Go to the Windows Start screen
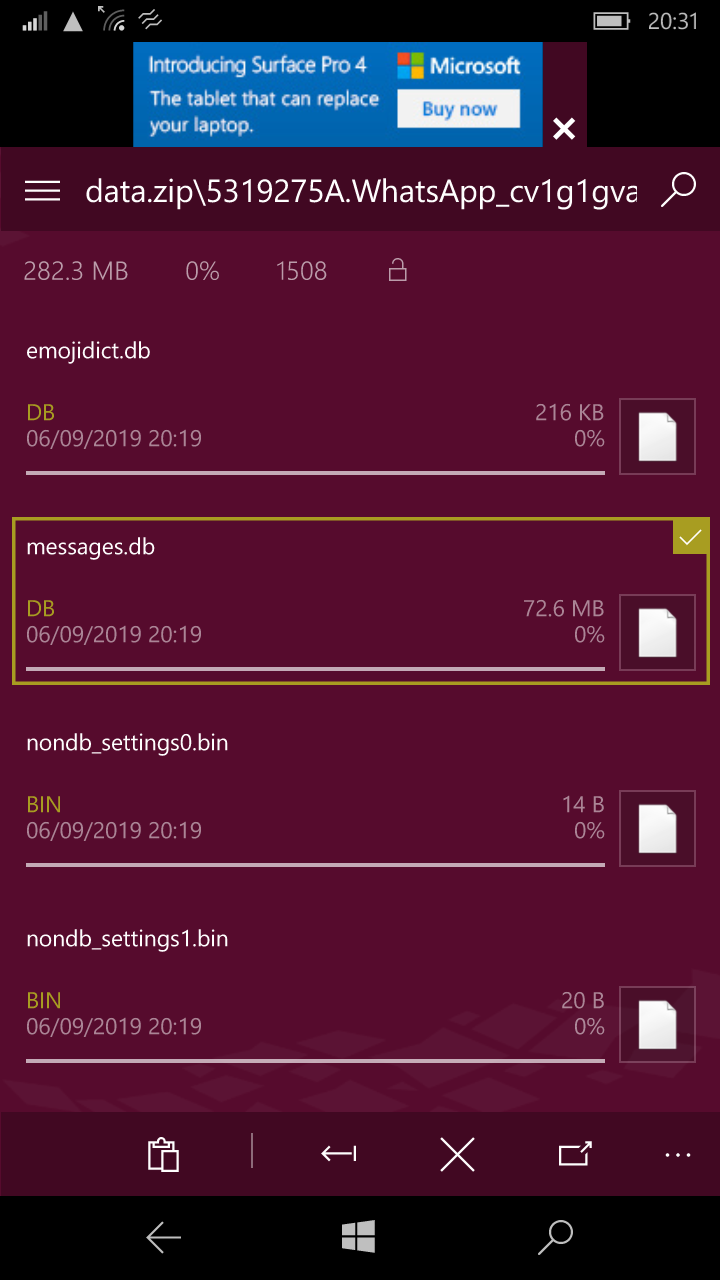Screen dimensions: 720x1280 (358, 1237)
